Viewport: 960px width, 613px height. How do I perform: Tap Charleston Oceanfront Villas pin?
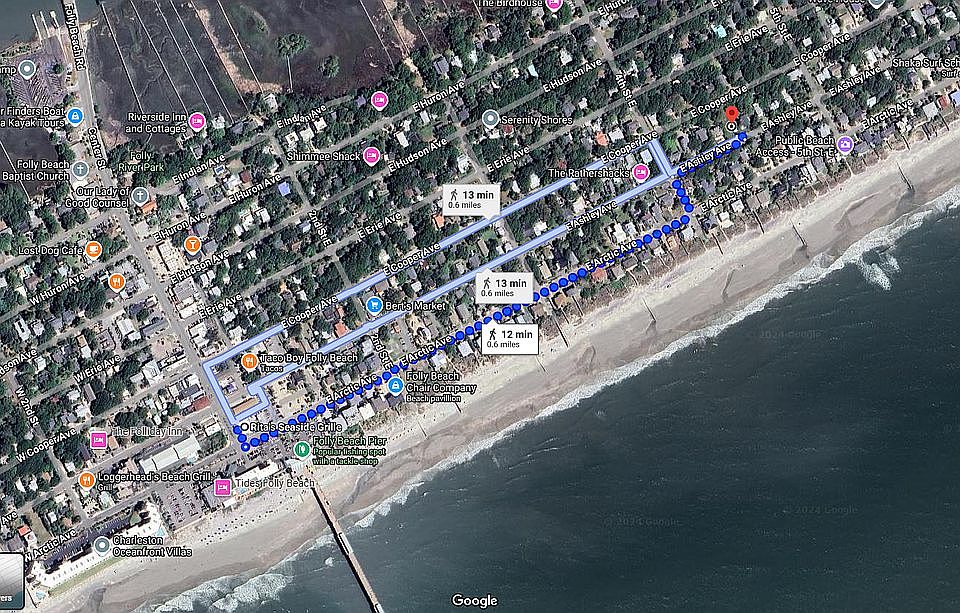103,546
